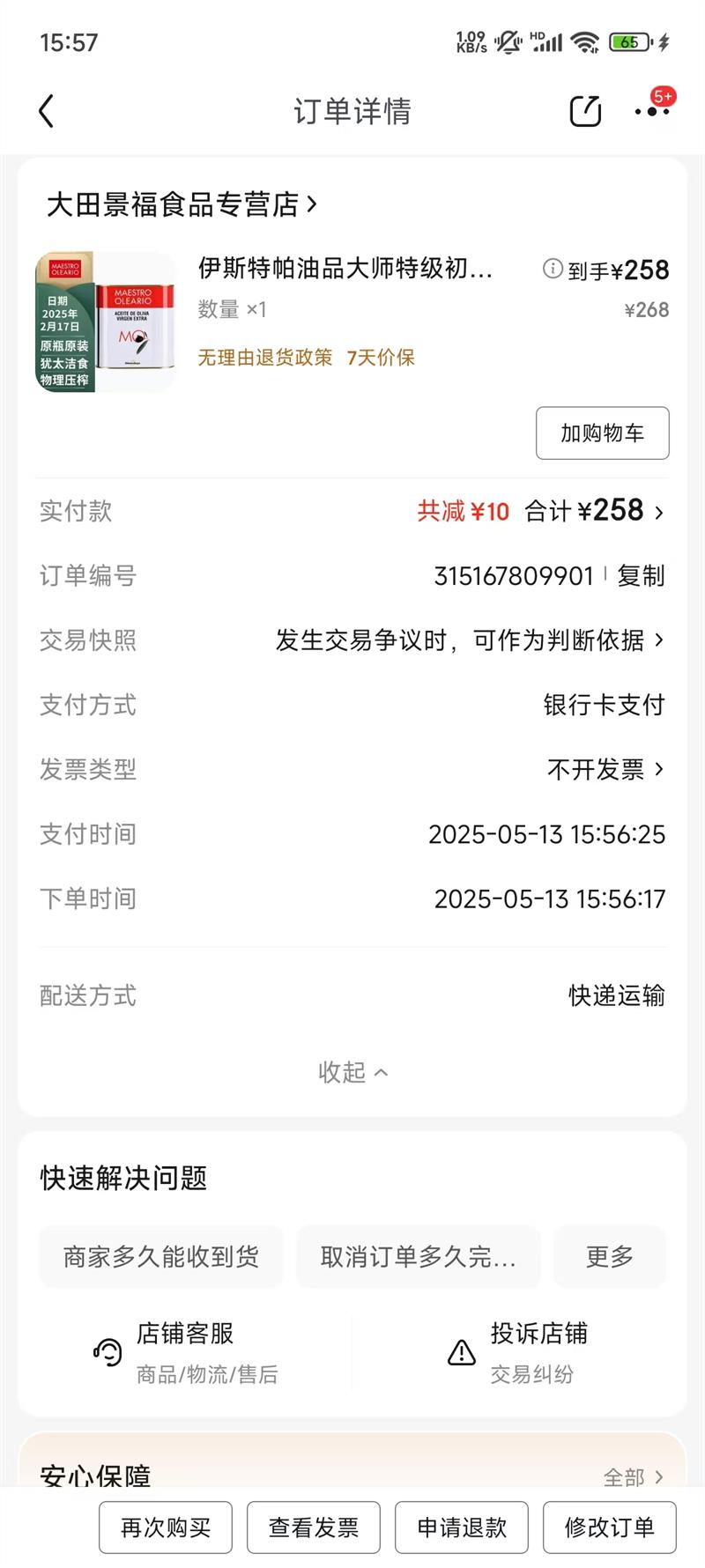Collapse order details with 收起

point(352,1072)
